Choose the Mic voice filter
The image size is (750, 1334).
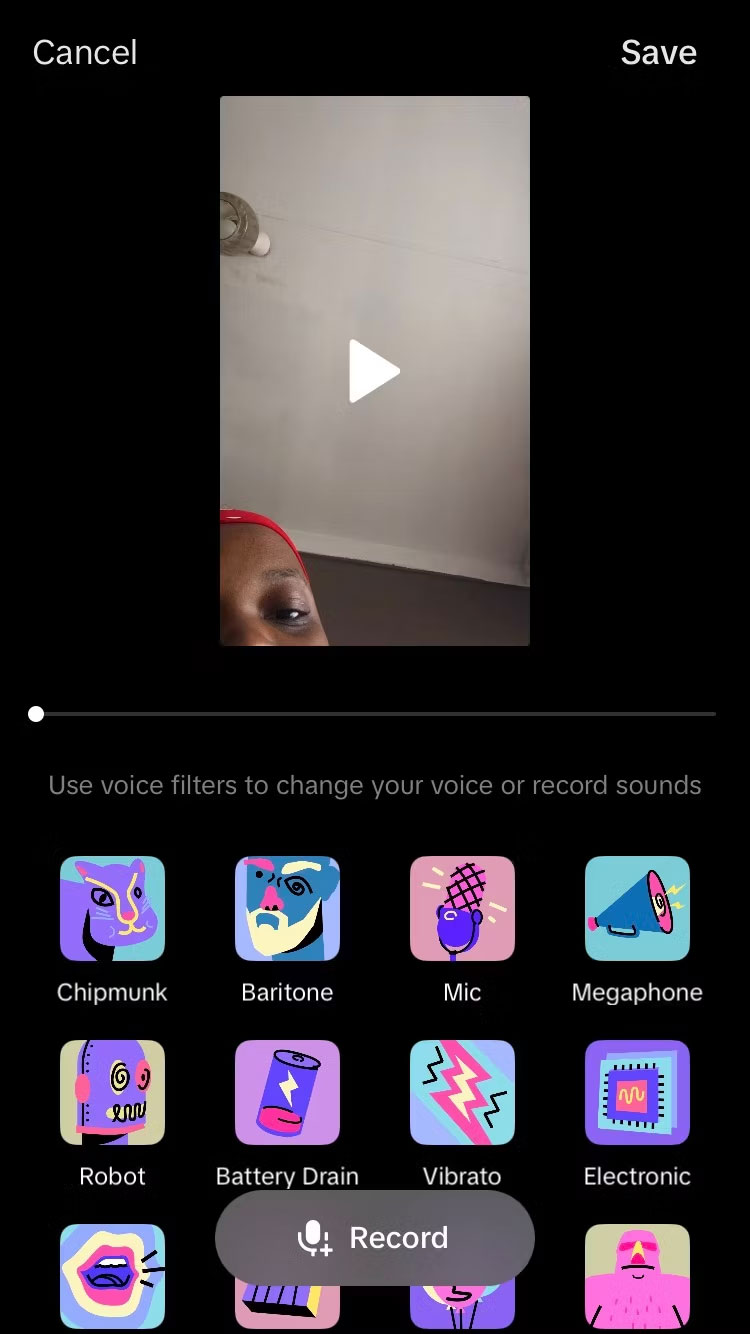click(462, 908)
